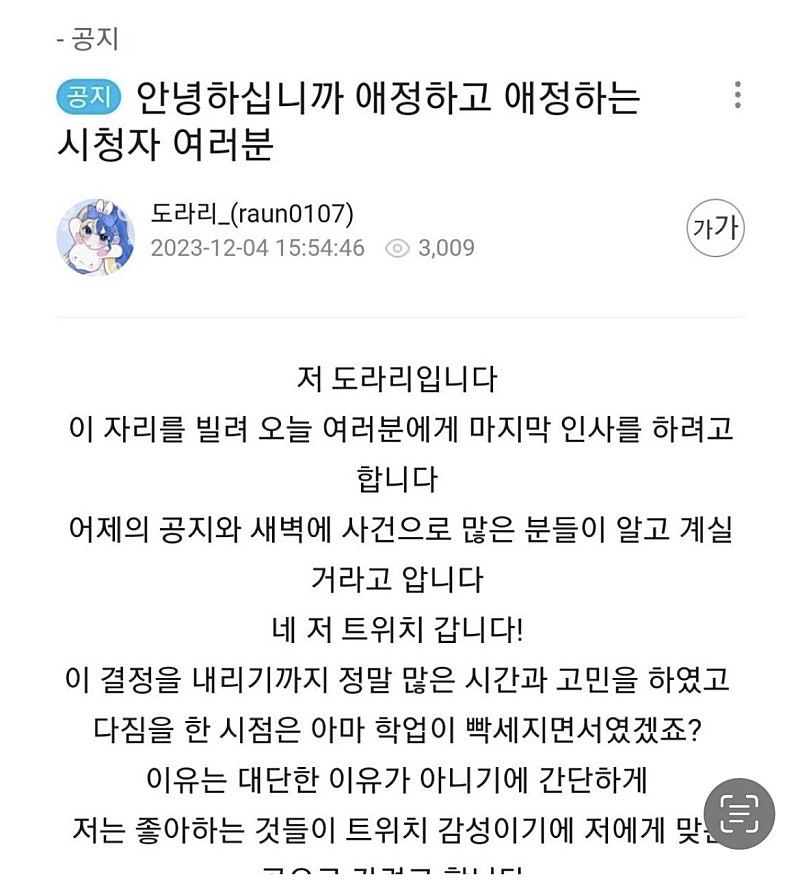Tap the 가가 font size button

716,229
